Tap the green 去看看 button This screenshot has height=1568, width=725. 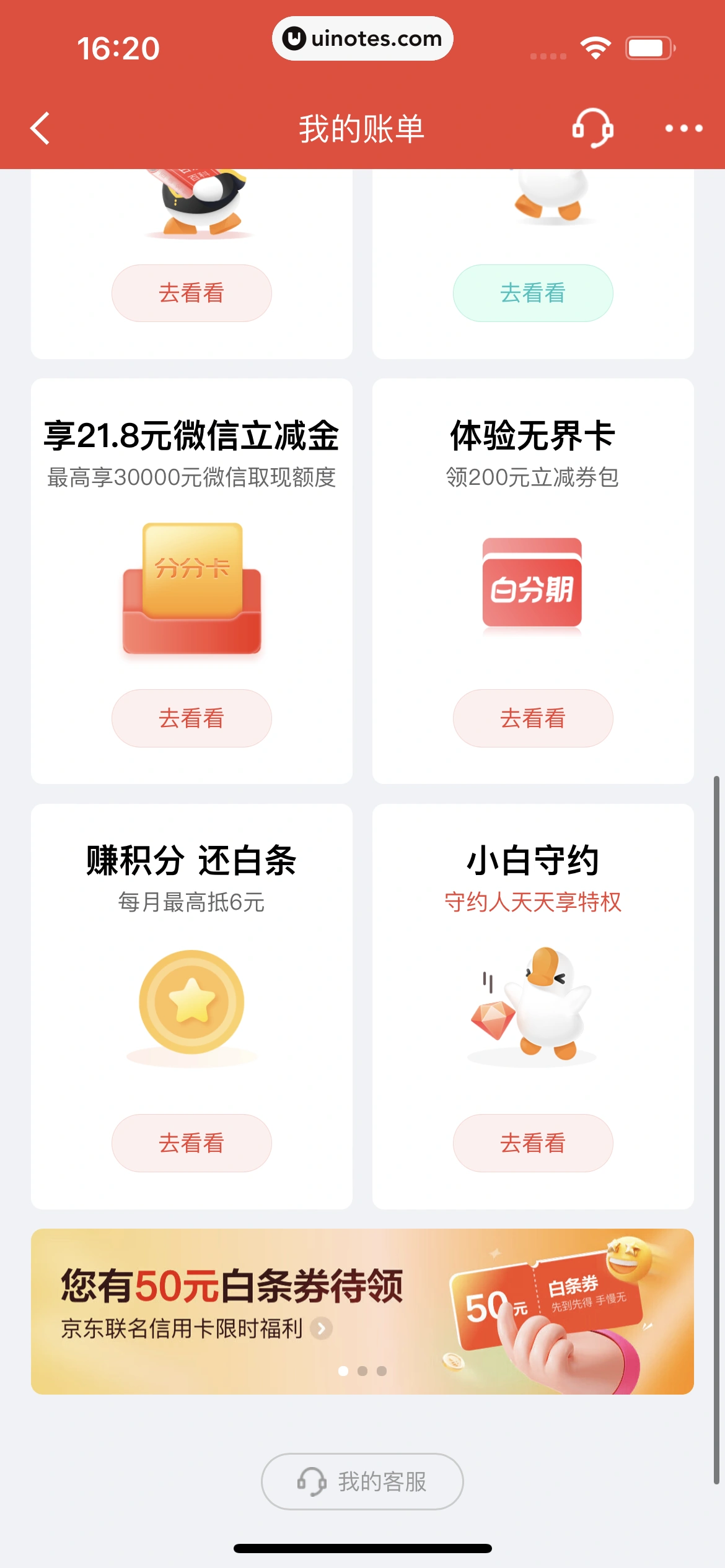(533, 293)
